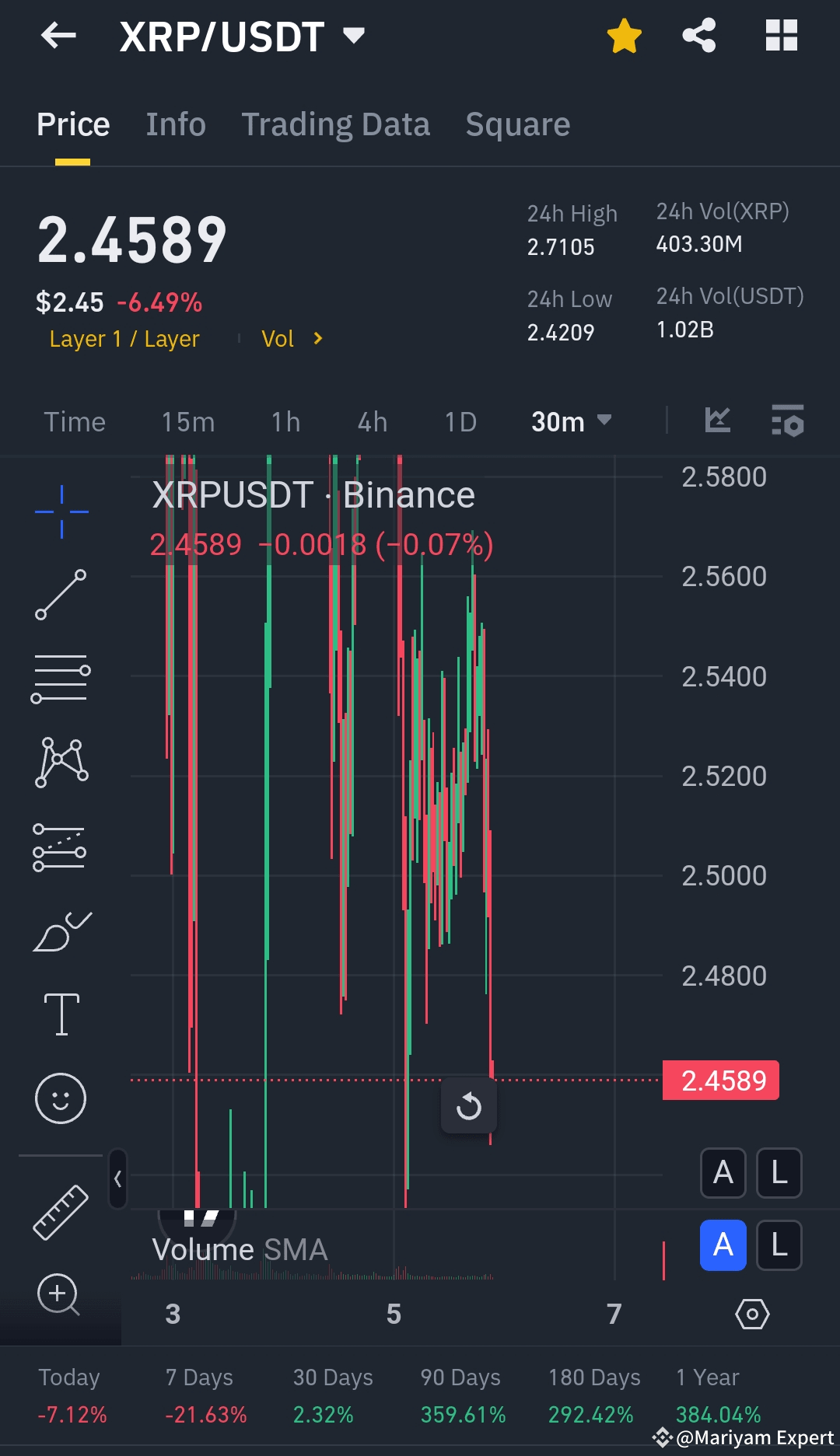840x1456 pixels.
Task: Select the emoji sticker tool
Action: point(61,1099)
